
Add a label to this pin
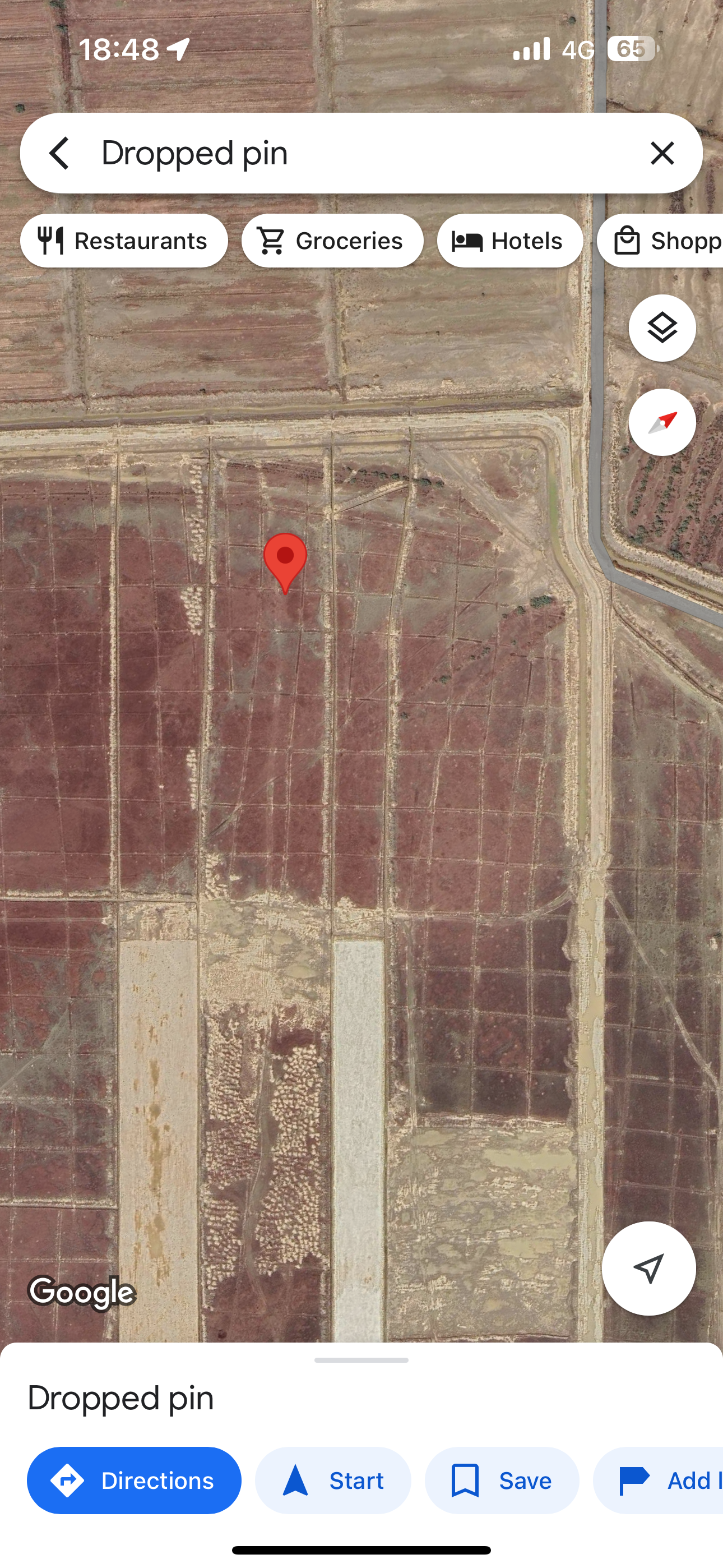tap(664, 1481)
